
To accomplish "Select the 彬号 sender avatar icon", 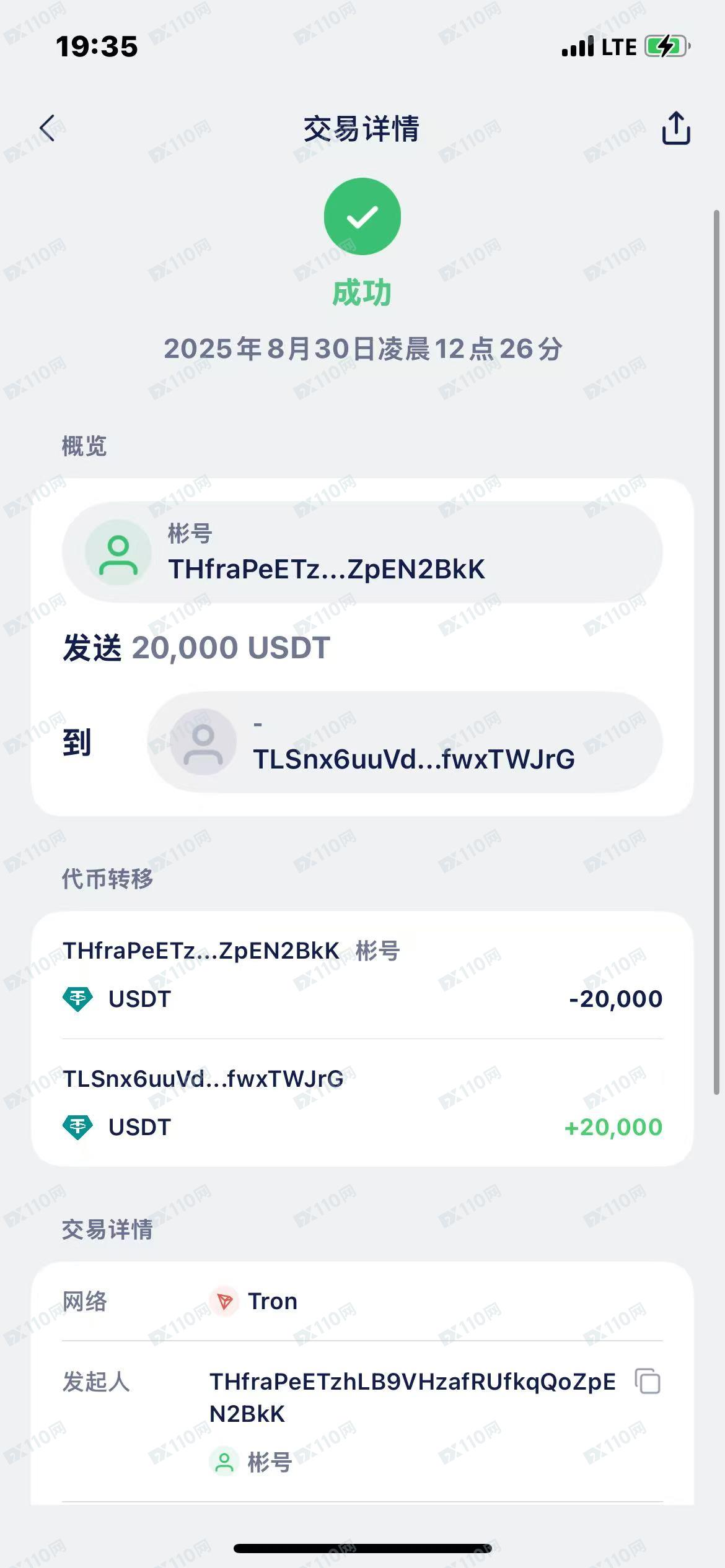I will (118, 552).
